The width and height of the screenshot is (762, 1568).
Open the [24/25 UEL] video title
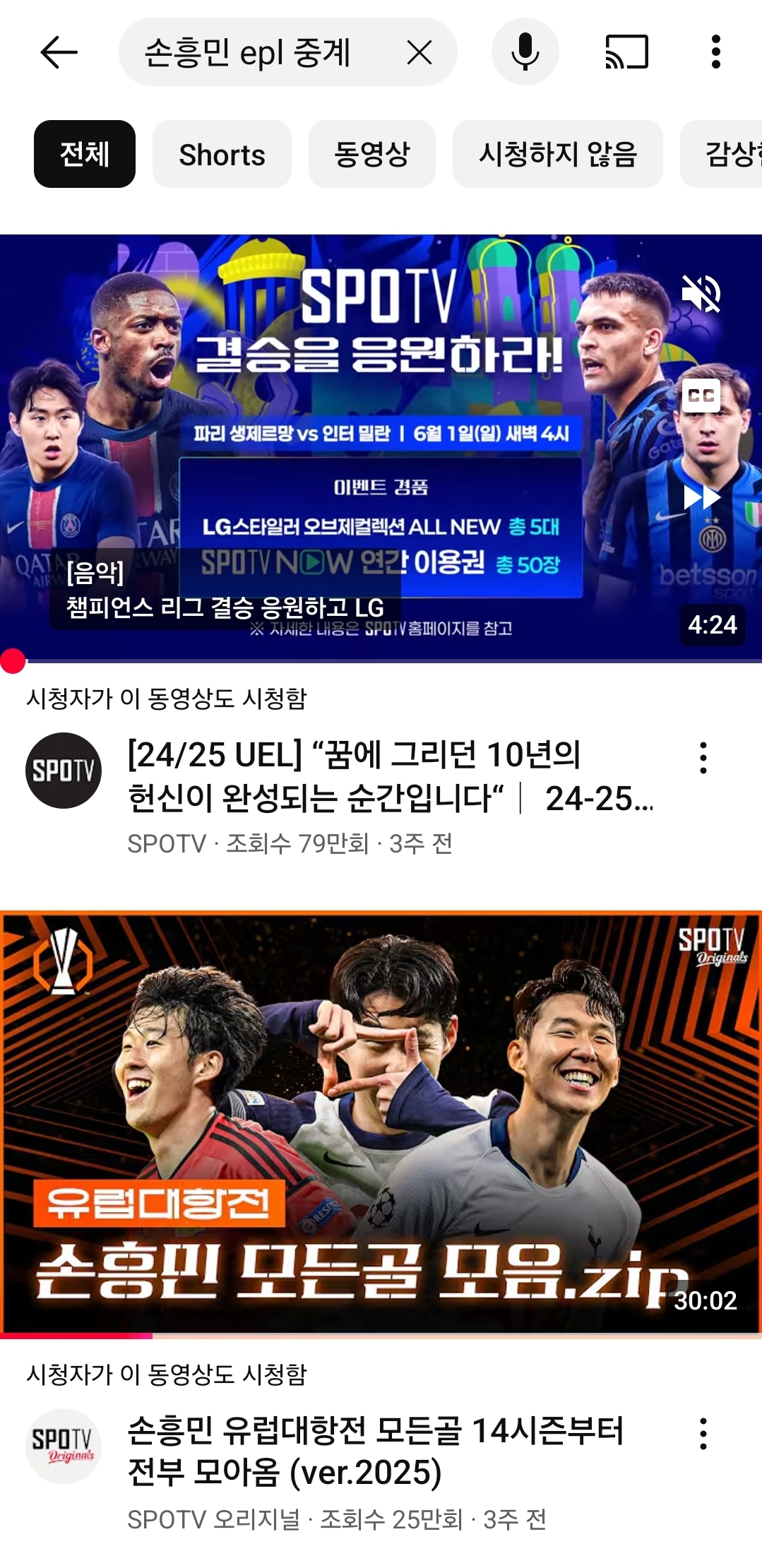[x=390, y=777]
